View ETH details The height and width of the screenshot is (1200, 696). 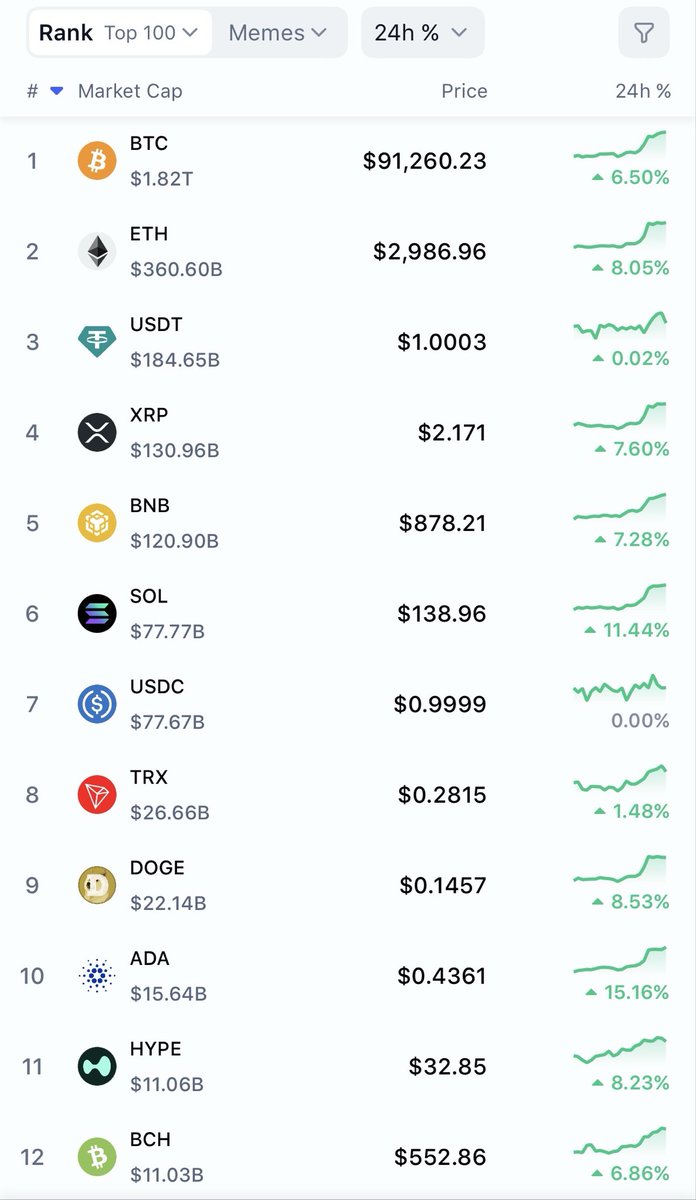coord(348,251)
